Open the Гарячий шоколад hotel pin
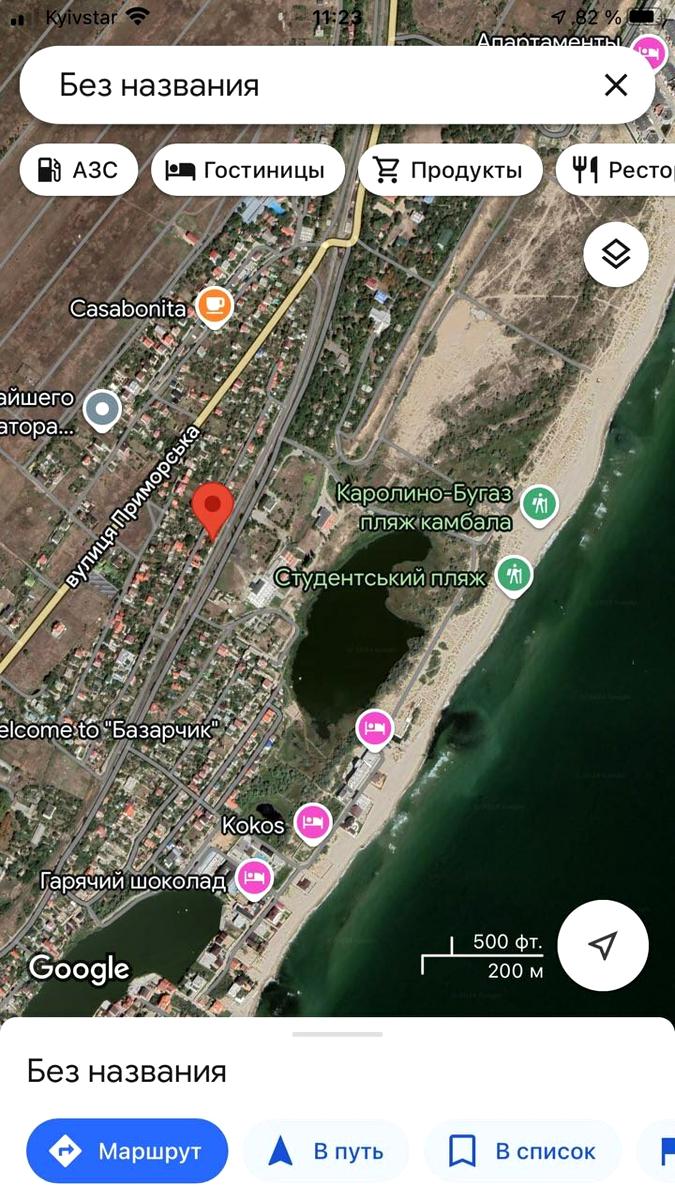The image size is (675, 1200). [x=254, y=878]
